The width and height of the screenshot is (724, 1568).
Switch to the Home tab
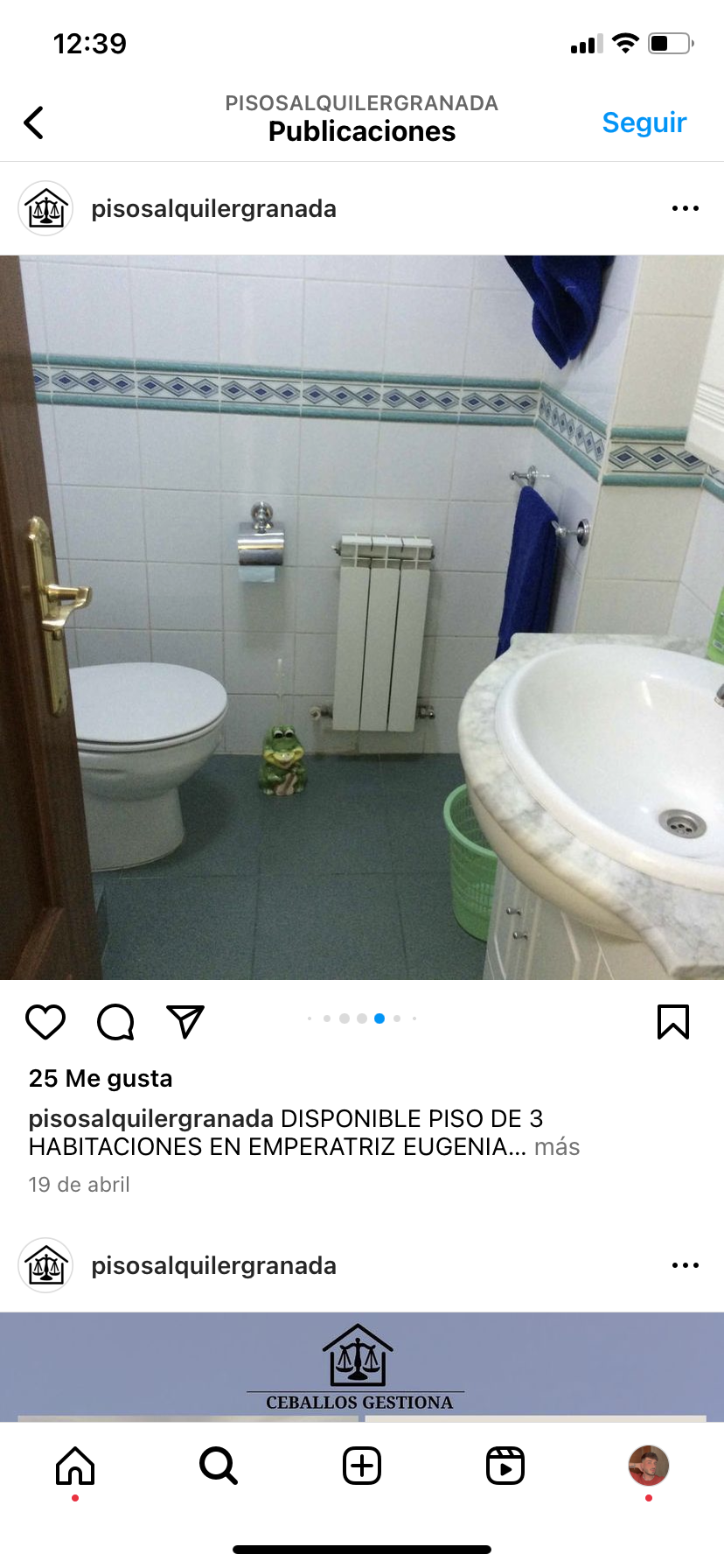(75, 1466)
